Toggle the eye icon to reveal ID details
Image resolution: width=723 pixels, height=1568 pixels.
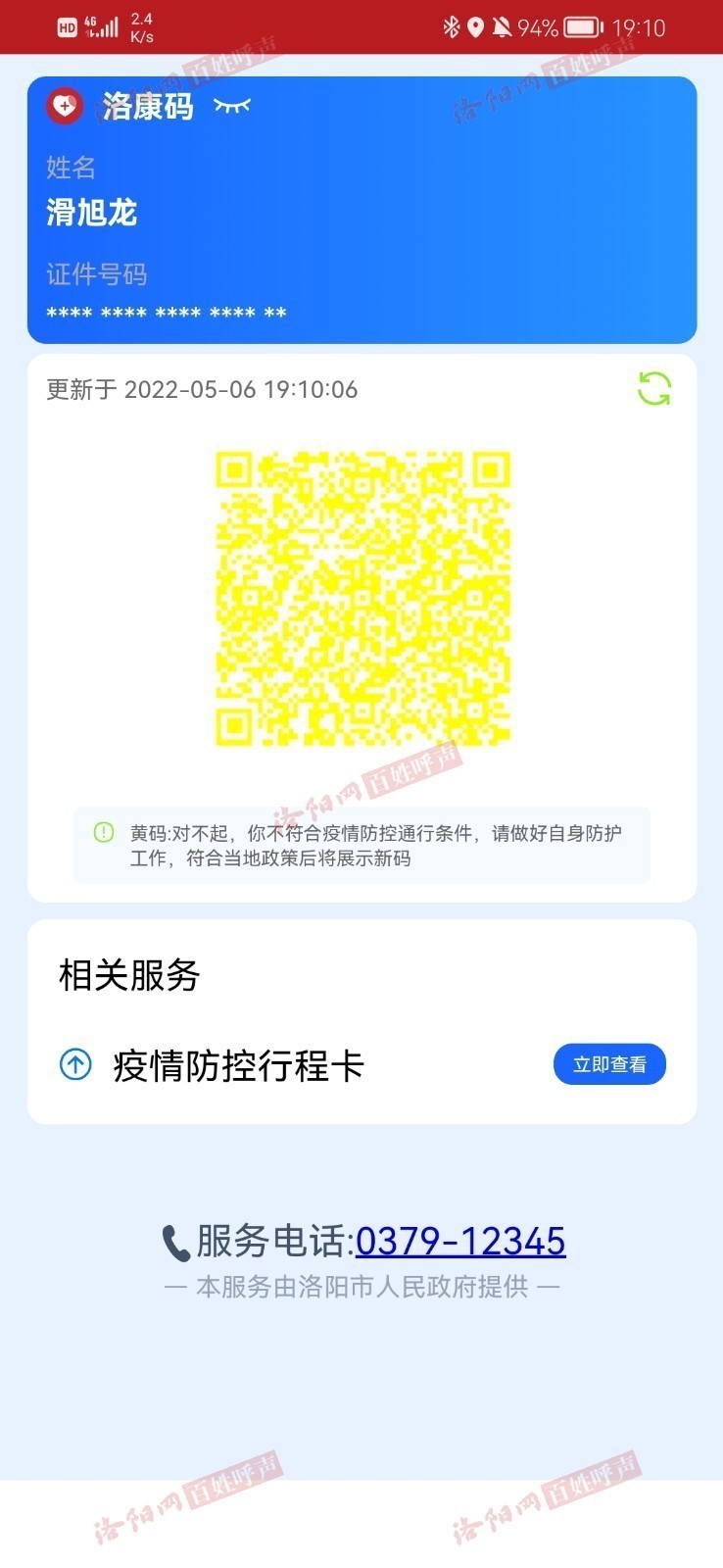coord(232,106)
